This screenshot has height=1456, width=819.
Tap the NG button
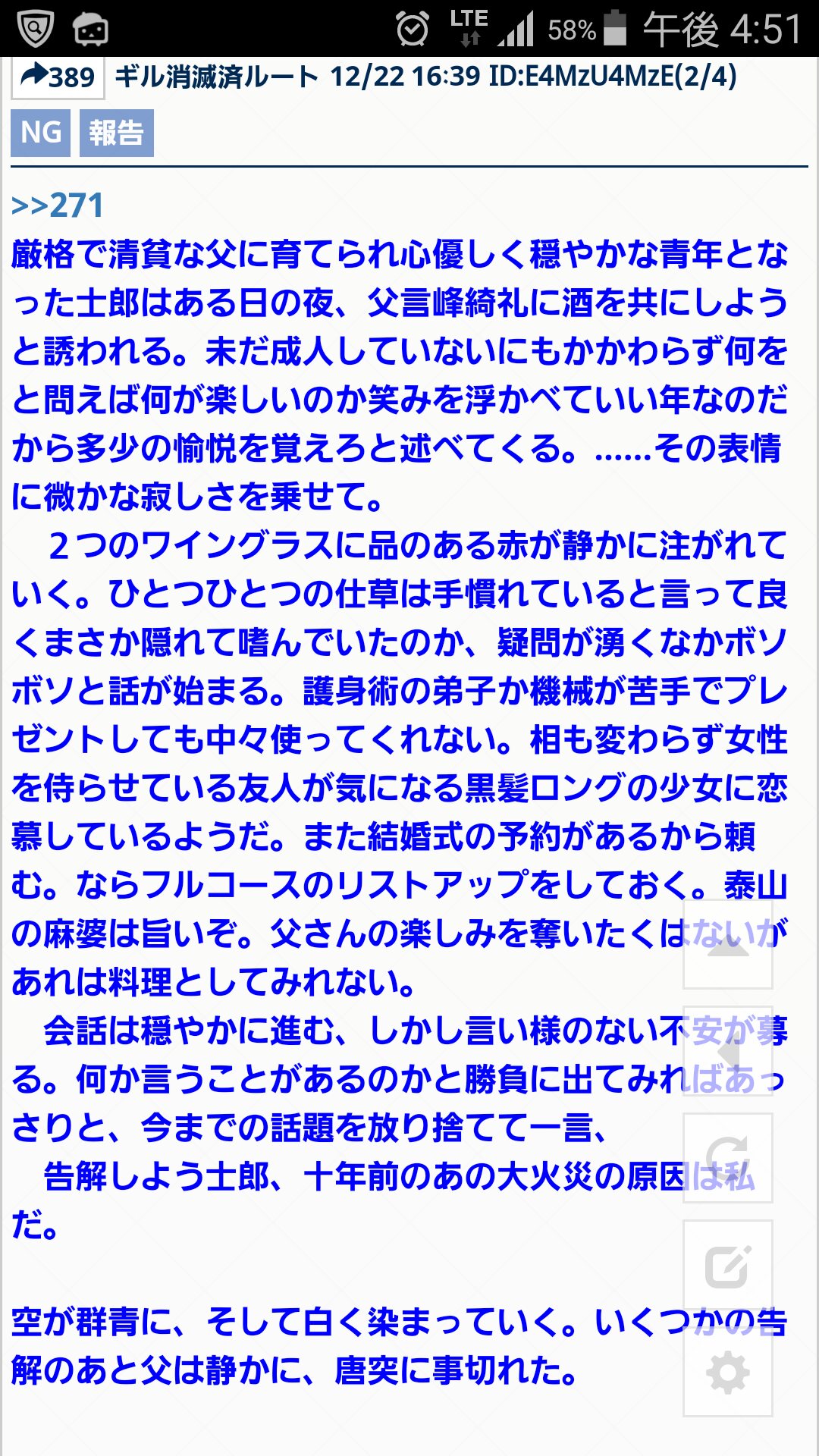pyautogui.click(x=41, y=133)
